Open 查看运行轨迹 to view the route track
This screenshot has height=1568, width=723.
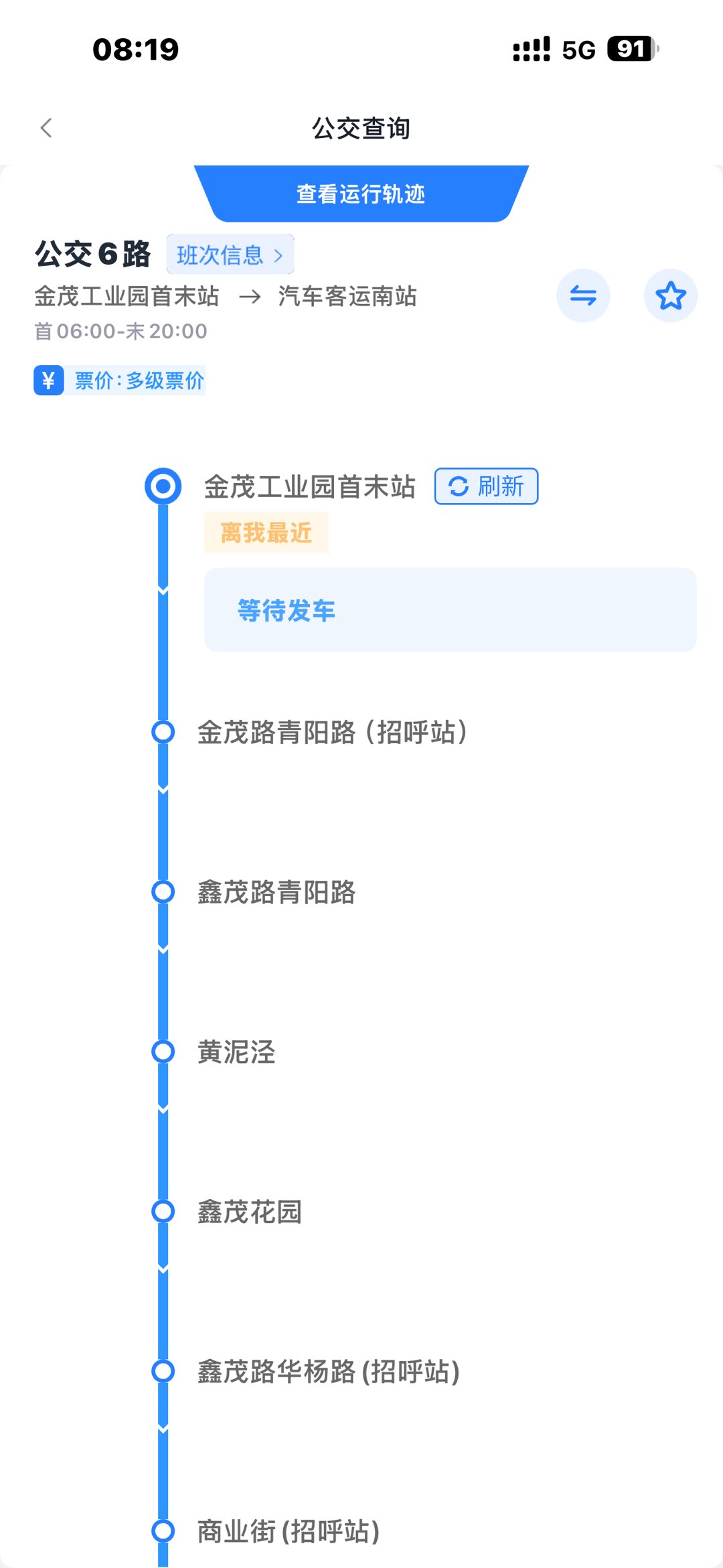(361, 194)
